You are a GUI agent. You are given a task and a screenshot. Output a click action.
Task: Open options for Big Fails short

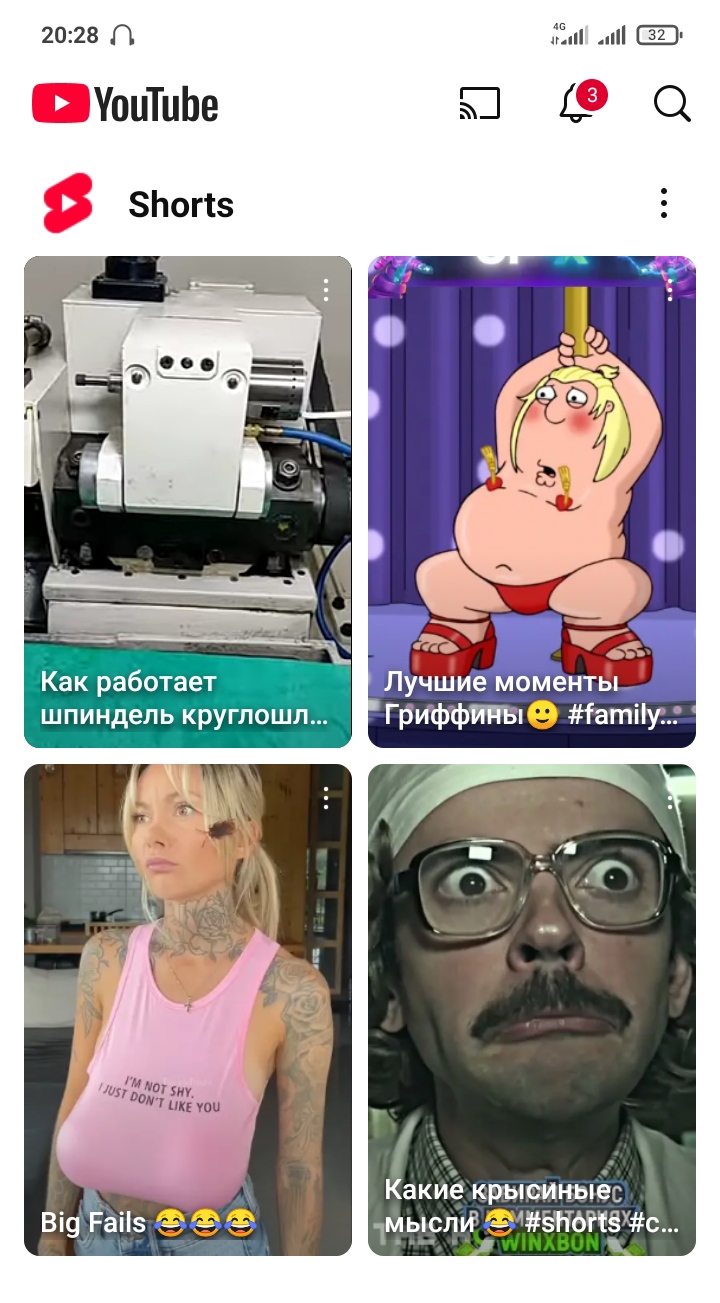tap(326, 798)
